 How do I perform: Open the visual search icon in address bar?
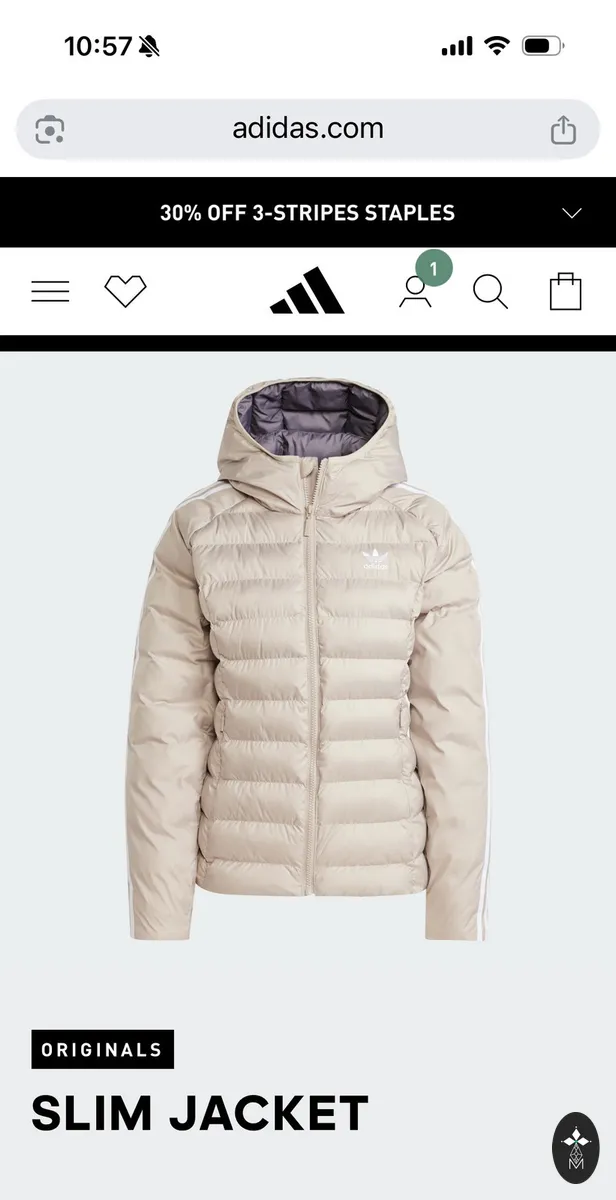(x=50, y=130)
